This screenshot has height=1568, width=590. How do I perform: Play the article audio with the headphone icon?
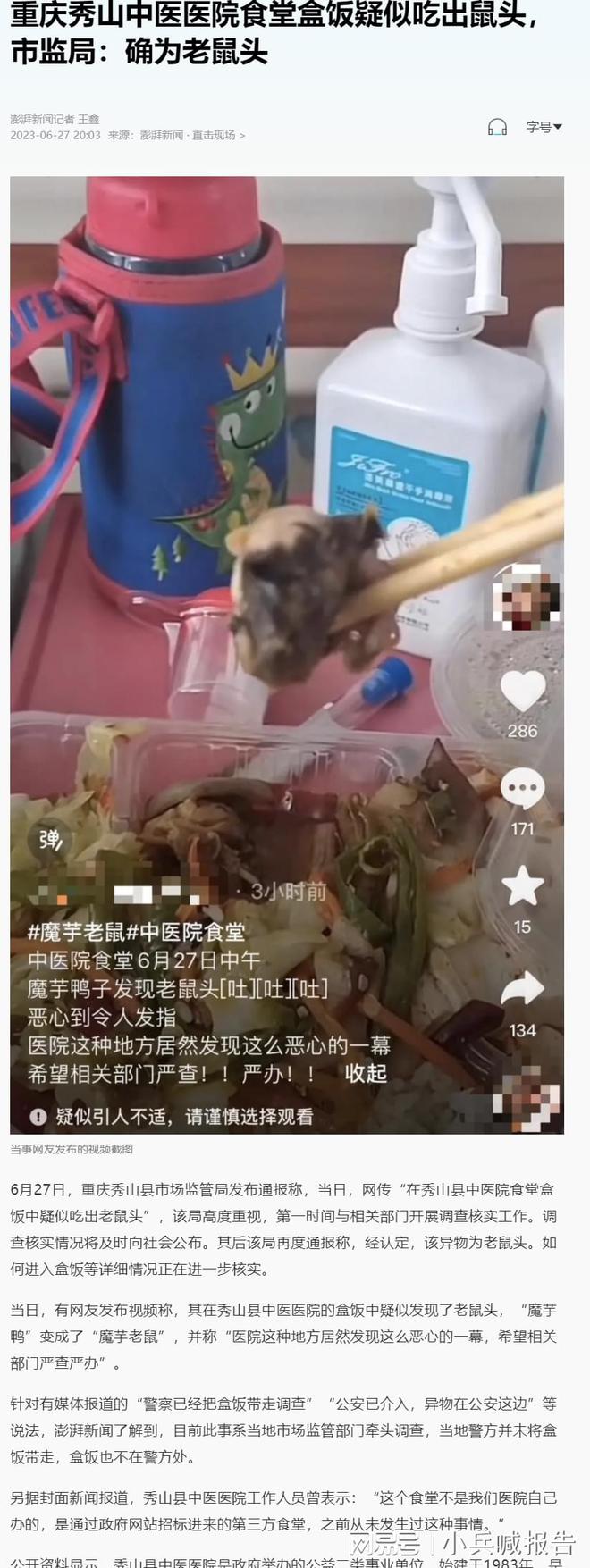(x=497, y=127)
